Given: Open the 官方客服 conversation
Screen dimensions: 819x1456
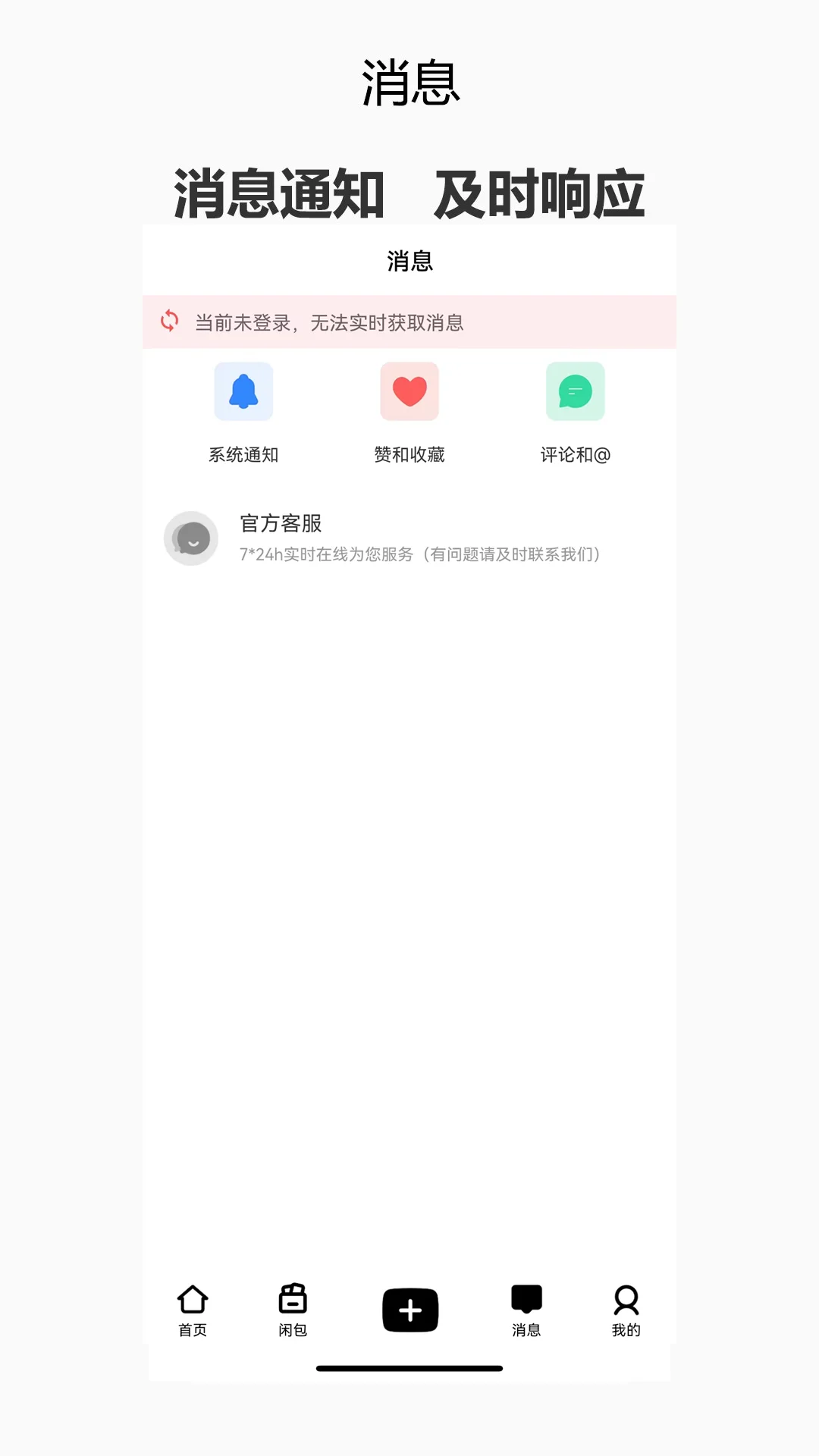Looking at the screenshot, I should (x=409, y=538).
